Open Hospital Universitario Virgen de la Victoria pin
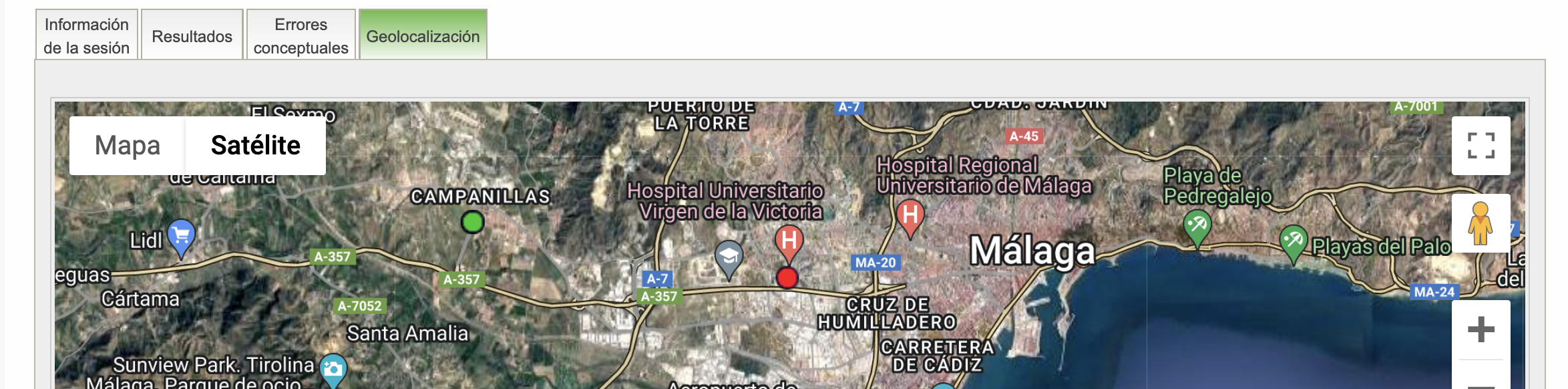The image size is (1568, 389). coord(789,241)
